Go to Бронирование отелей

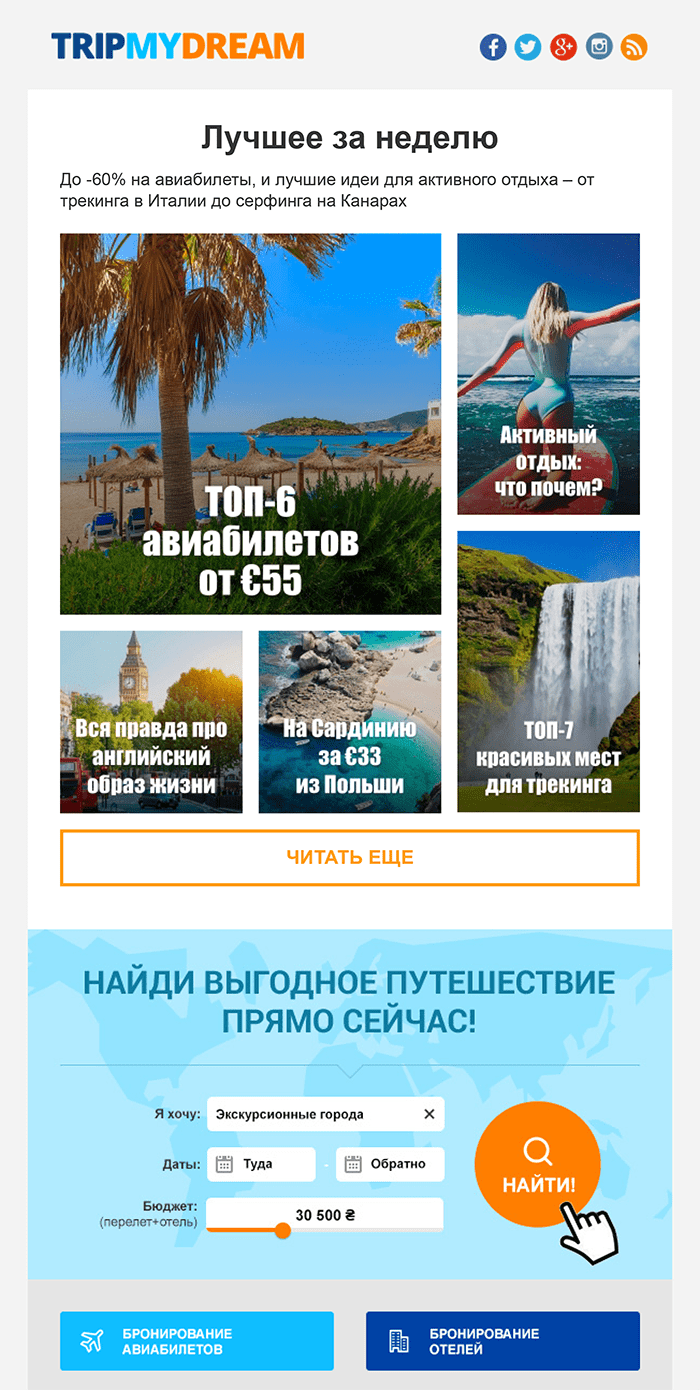[x=502, y=1341]
